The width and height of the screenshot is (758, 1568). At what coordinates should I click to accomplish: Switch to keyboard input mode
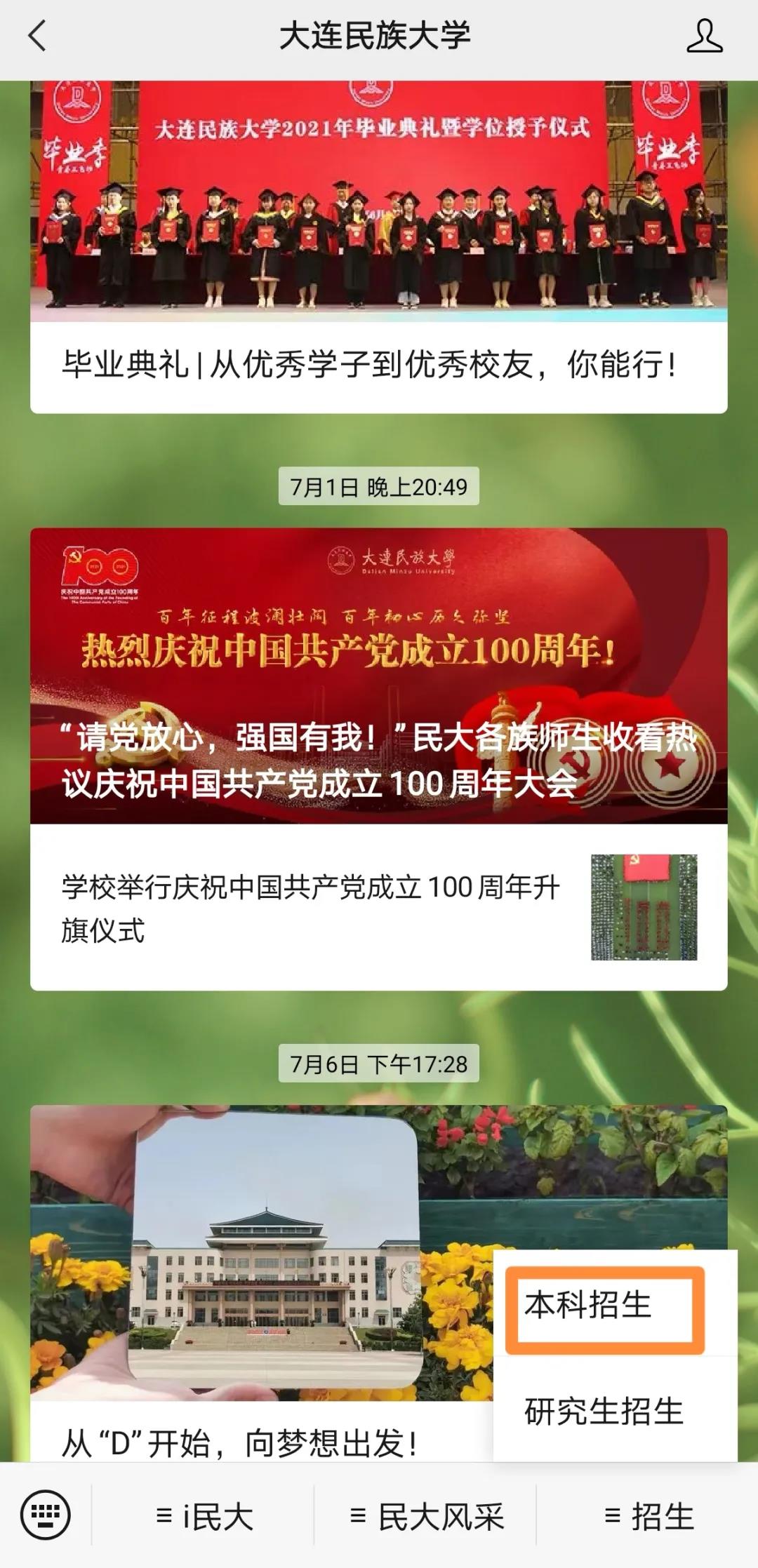coord(46,1515)
